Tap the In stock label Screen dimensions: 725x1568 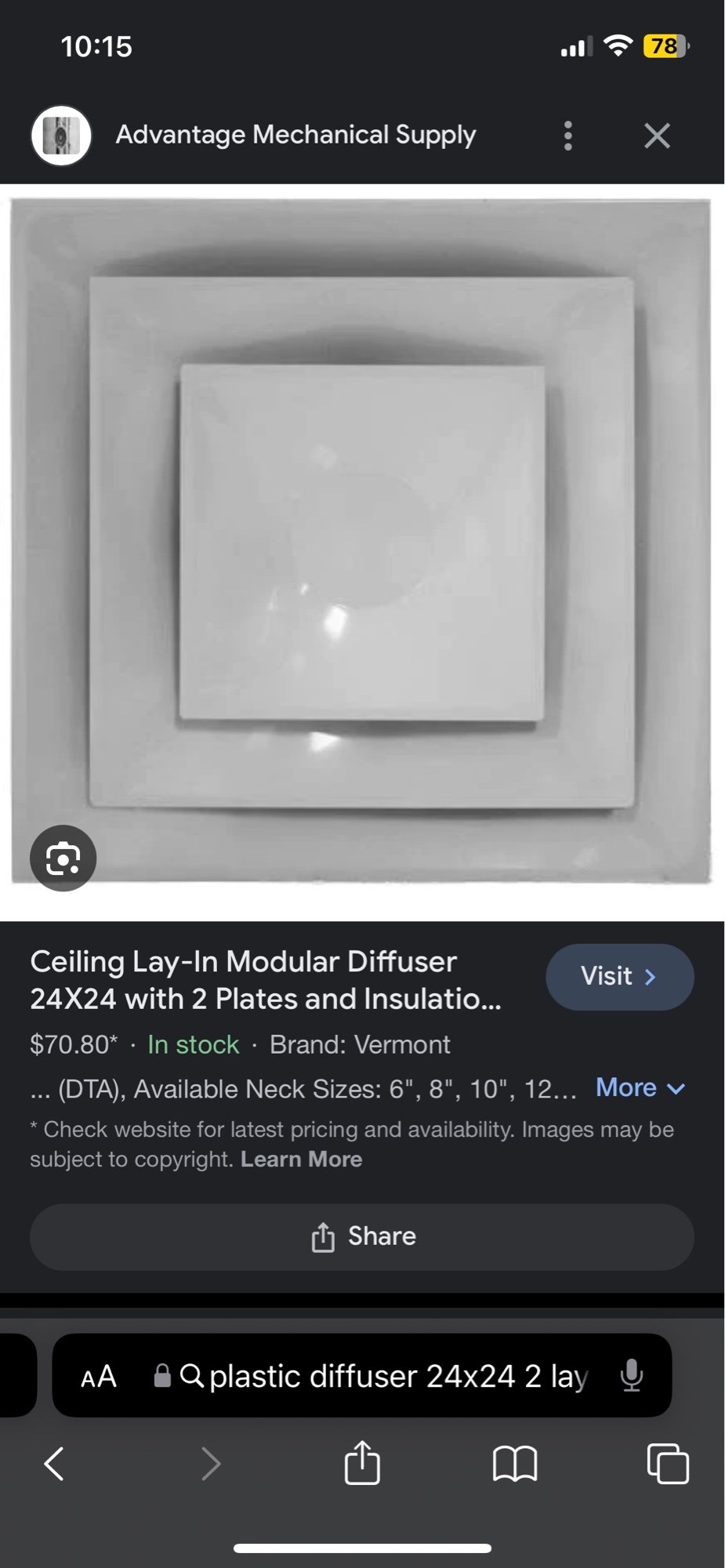tap(191, 1044)
